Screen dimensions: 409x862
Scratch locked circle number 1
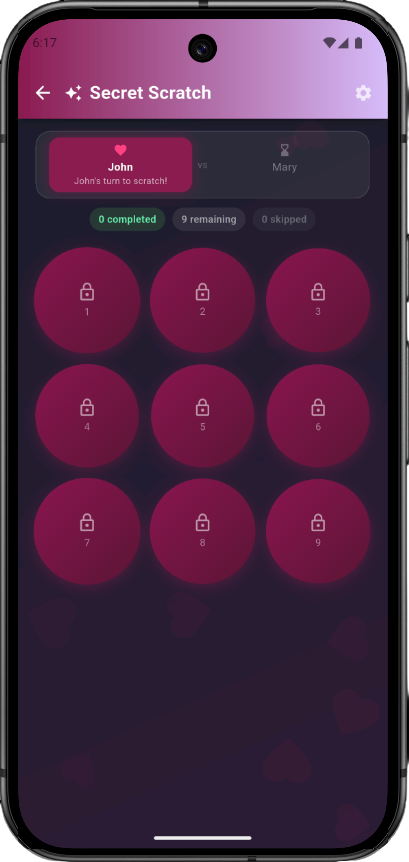tap(87, 300)
